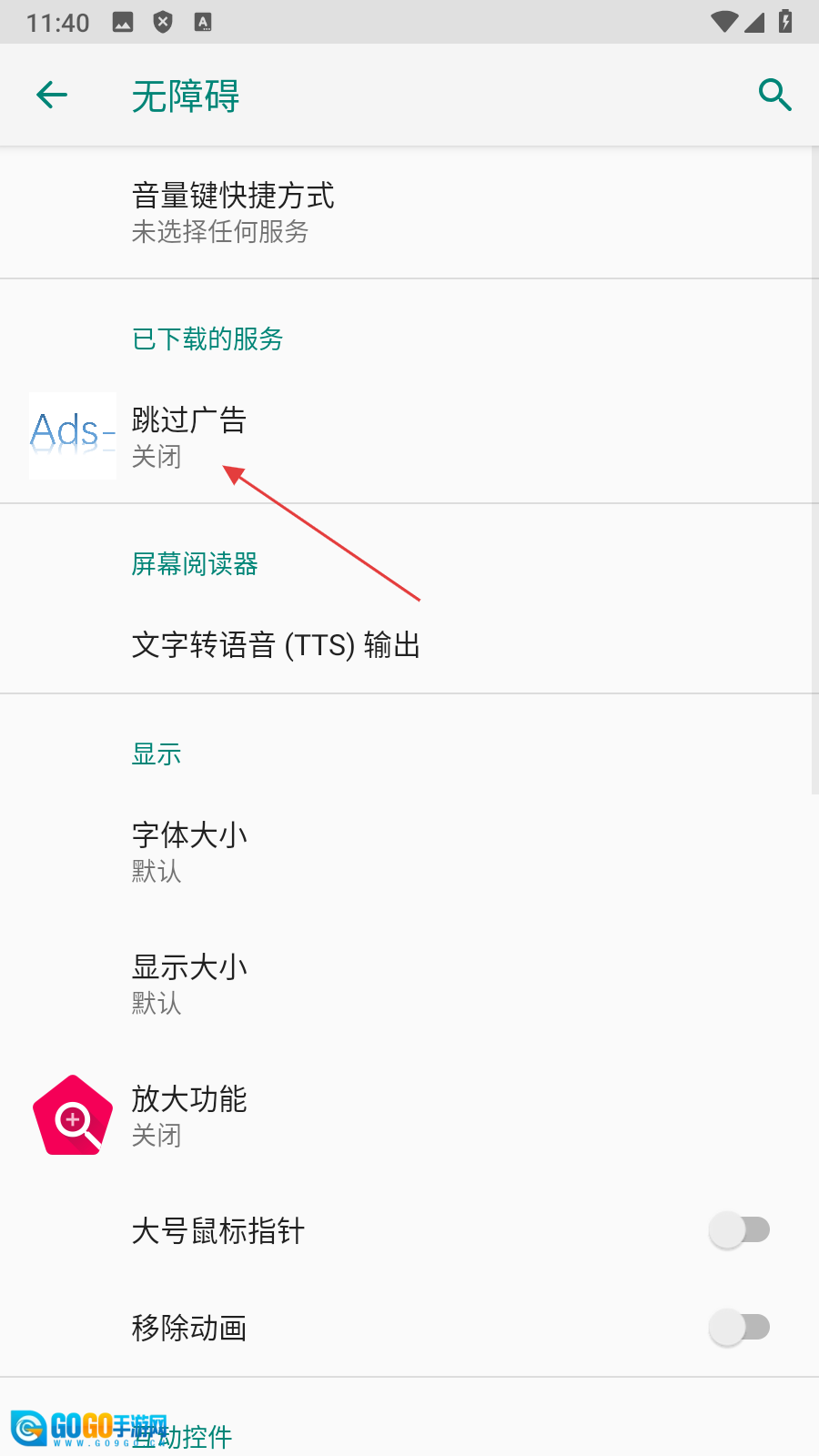Open the search icon in the app bar
Image resolution: width=819 pixels, height=1456 pixels.
coord(774,95)
